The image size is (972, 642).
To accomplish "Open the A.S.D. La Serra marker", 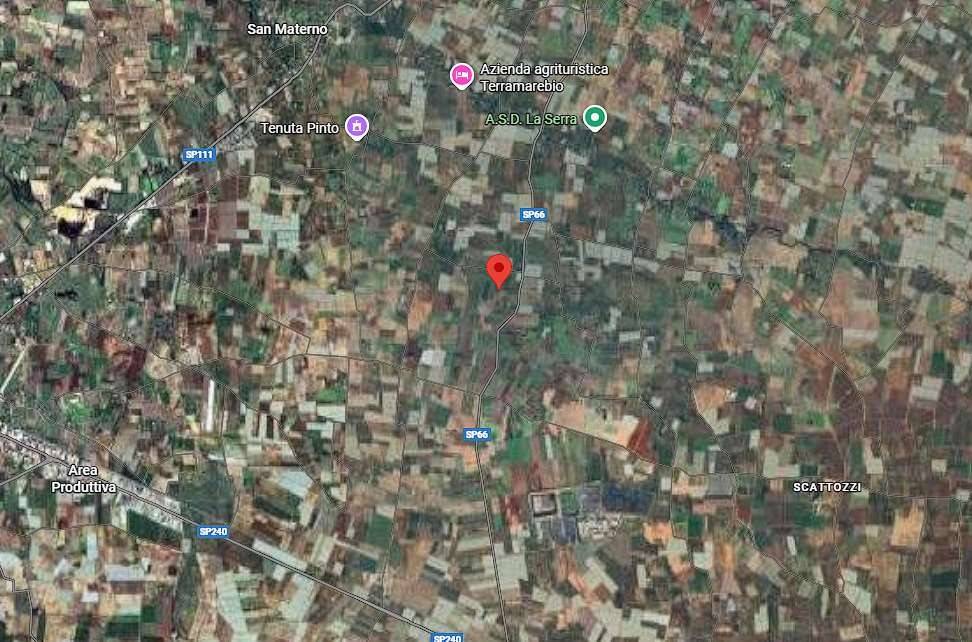I will coord(596,119).
